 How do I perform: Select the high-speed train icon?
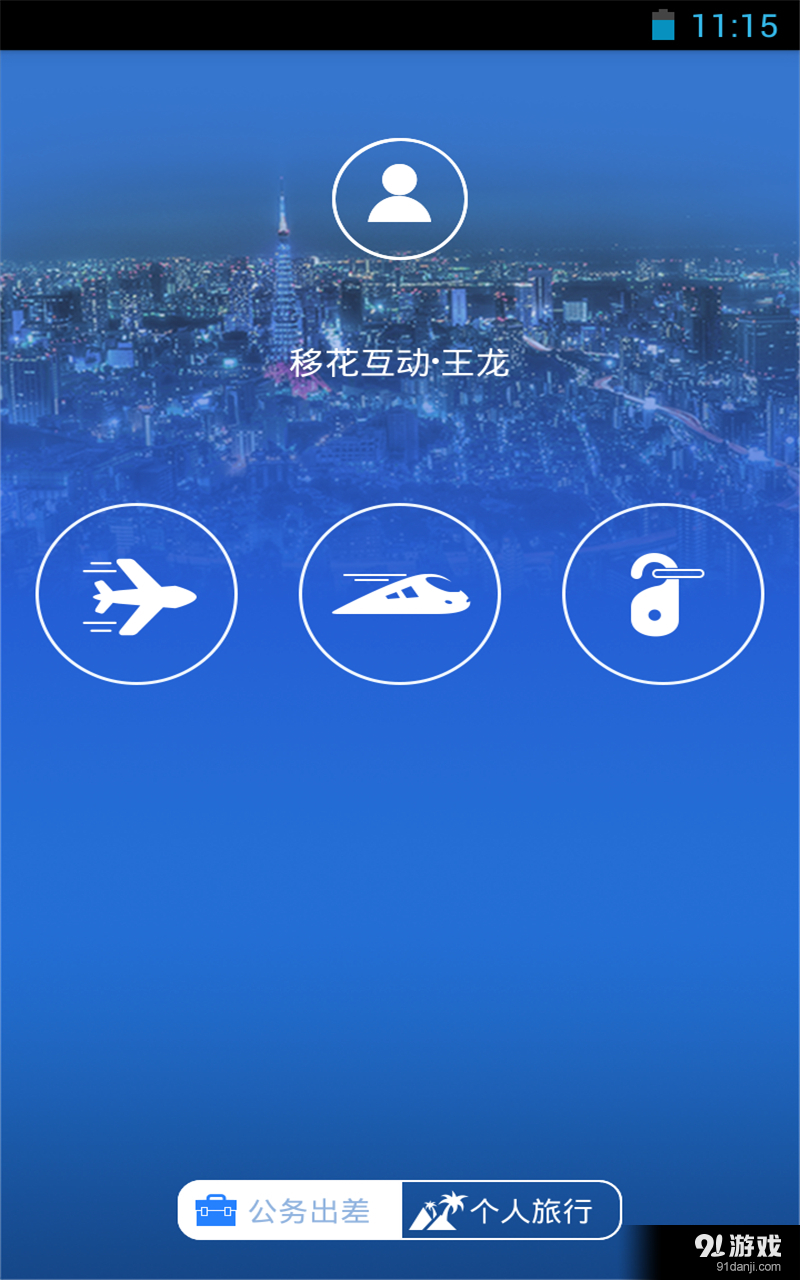pos(400,593)
